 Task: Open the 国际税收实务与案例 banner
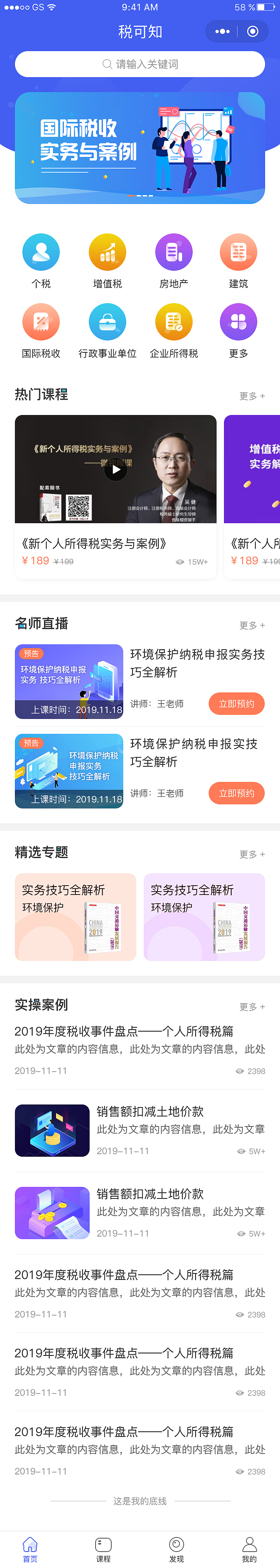tap(140, 147)
